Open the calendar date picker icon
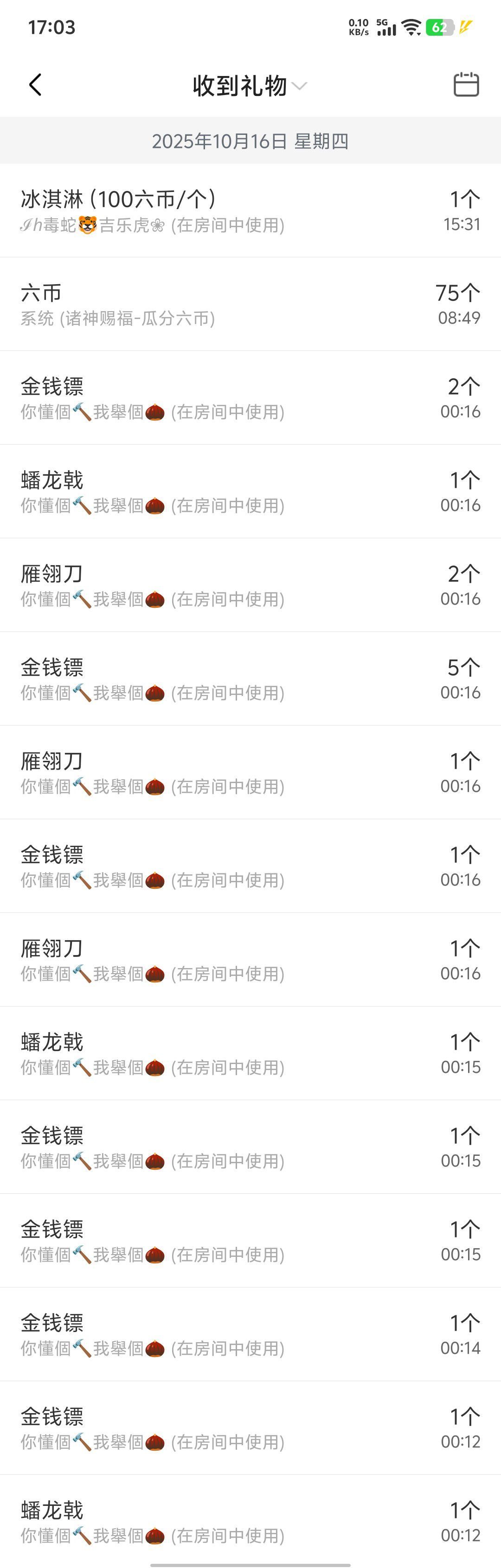Viewport: 501px width, 1568px height. tap(466, 84)
